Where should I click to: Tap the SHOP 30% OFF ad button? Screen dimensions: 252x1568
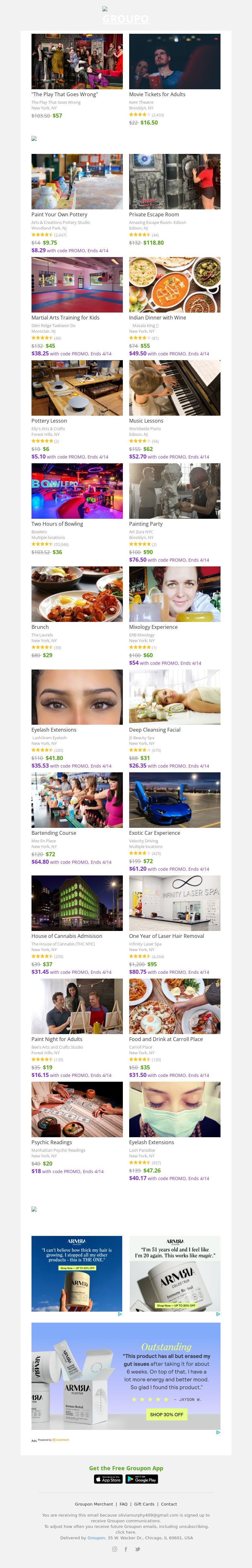pos(166,1414)
